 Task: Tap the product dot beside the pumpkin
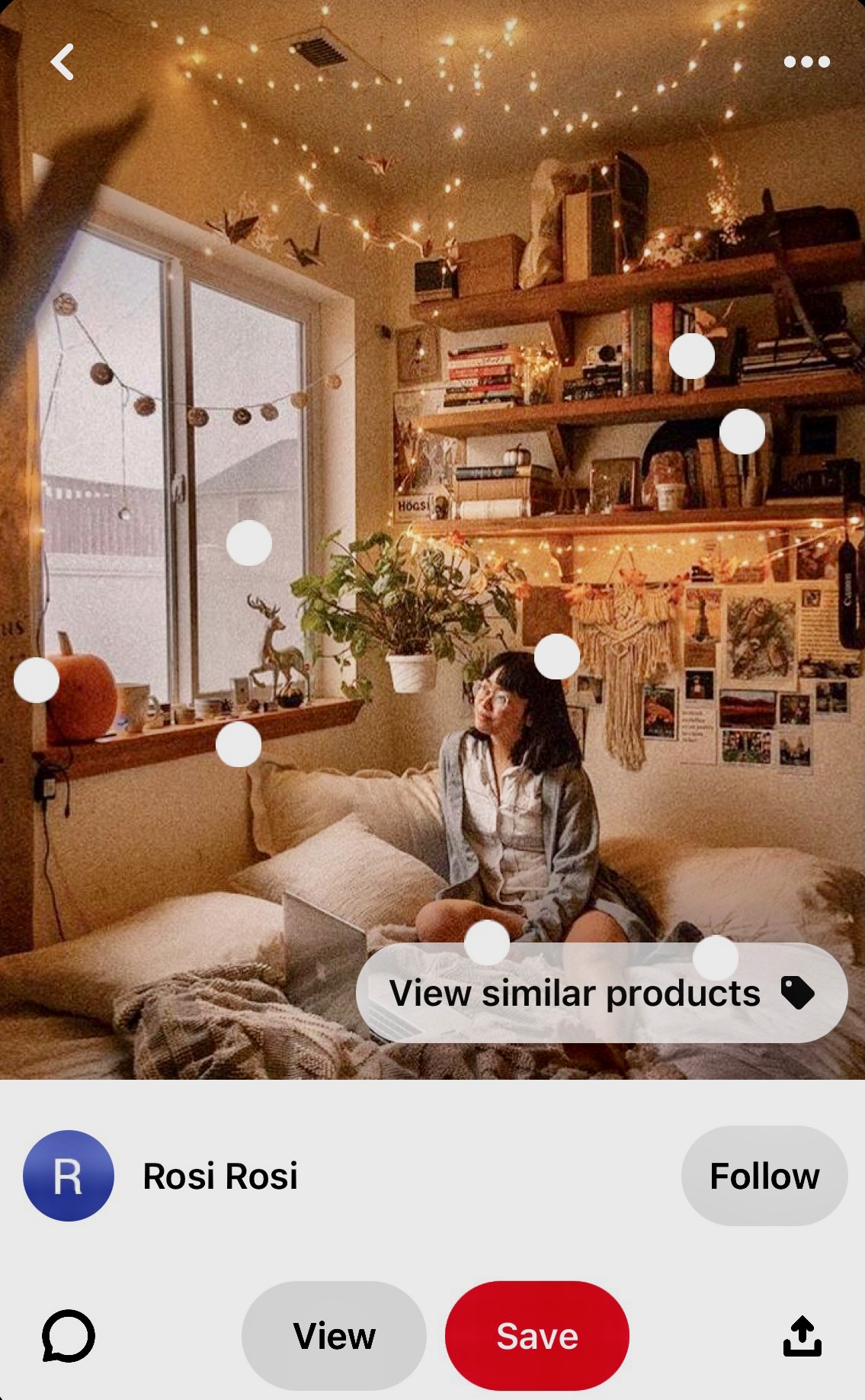37,680
